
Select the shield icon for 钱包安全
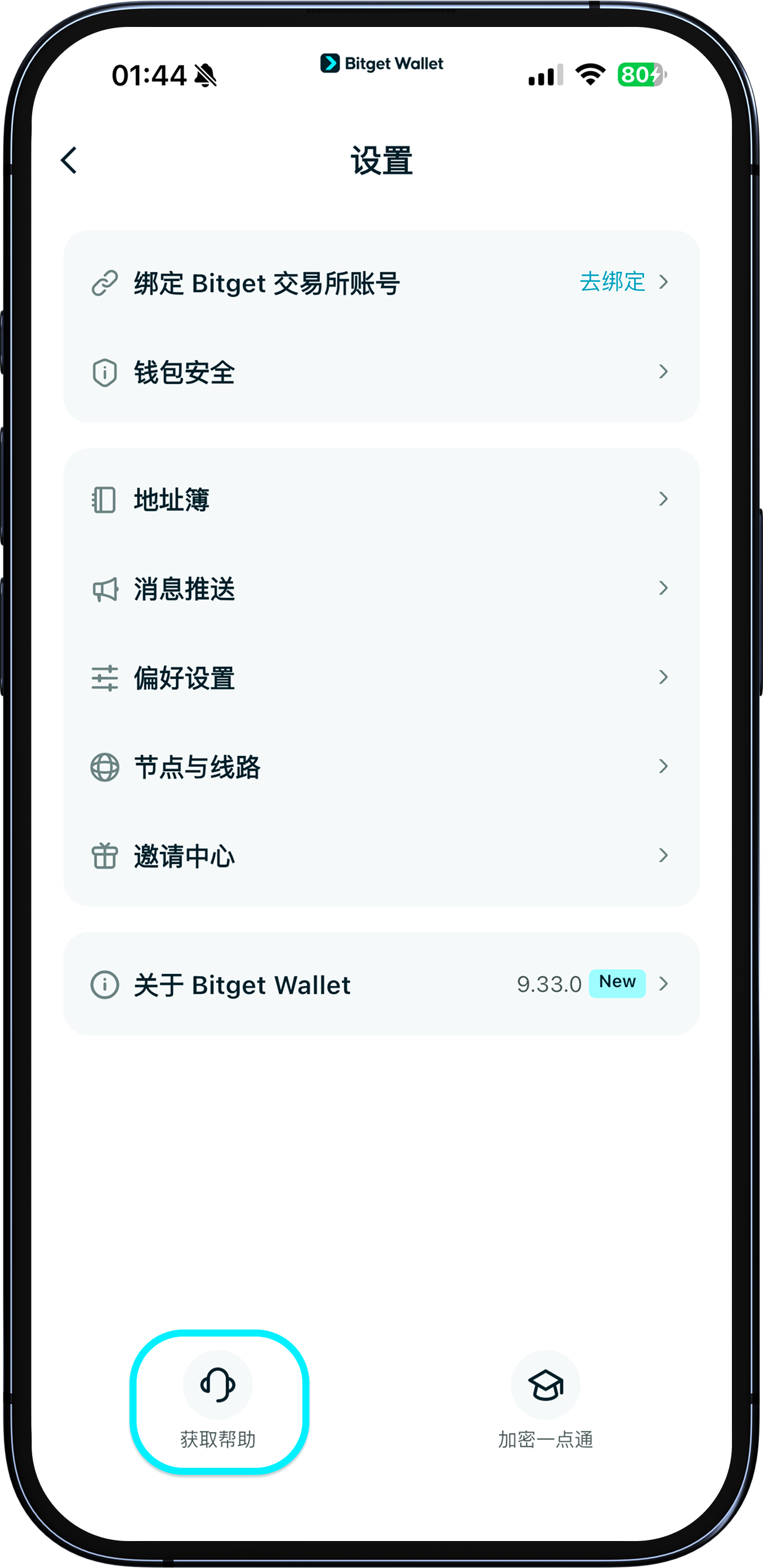tap(104, 372)
